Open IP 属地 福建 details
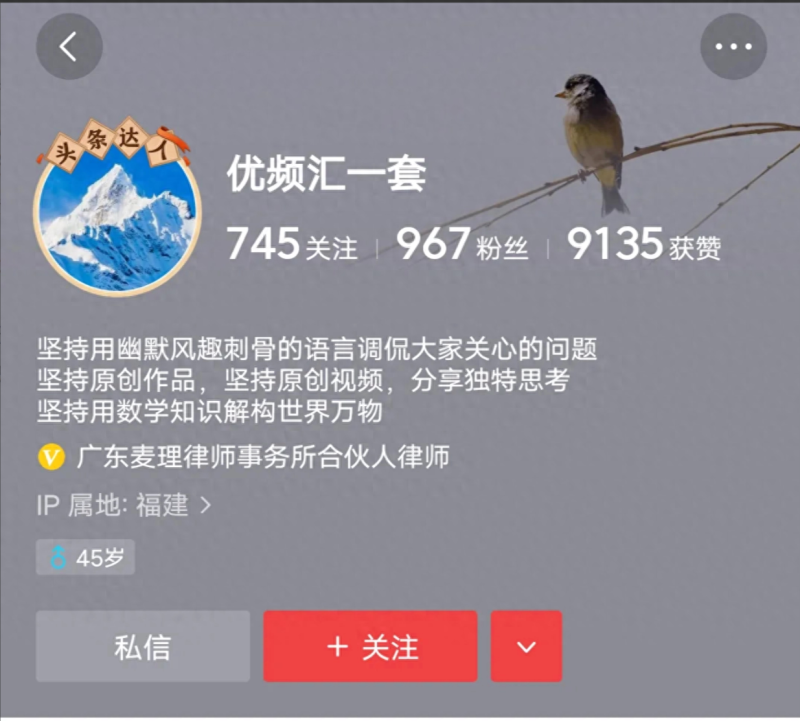This screenshot has height=721, width=800. coord(124,506)
